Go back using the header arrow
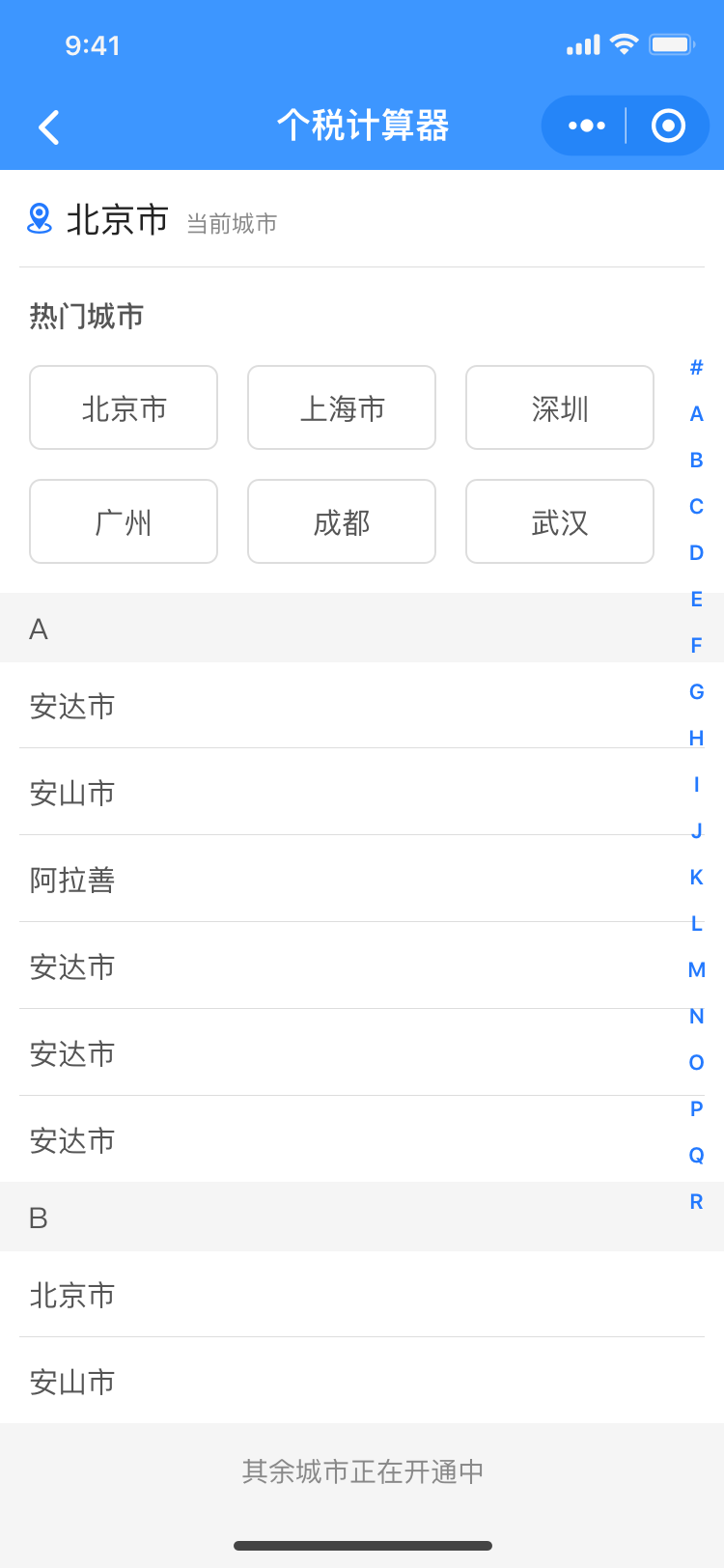Screen dimensions: 724x1568 [x=49, y=127]
